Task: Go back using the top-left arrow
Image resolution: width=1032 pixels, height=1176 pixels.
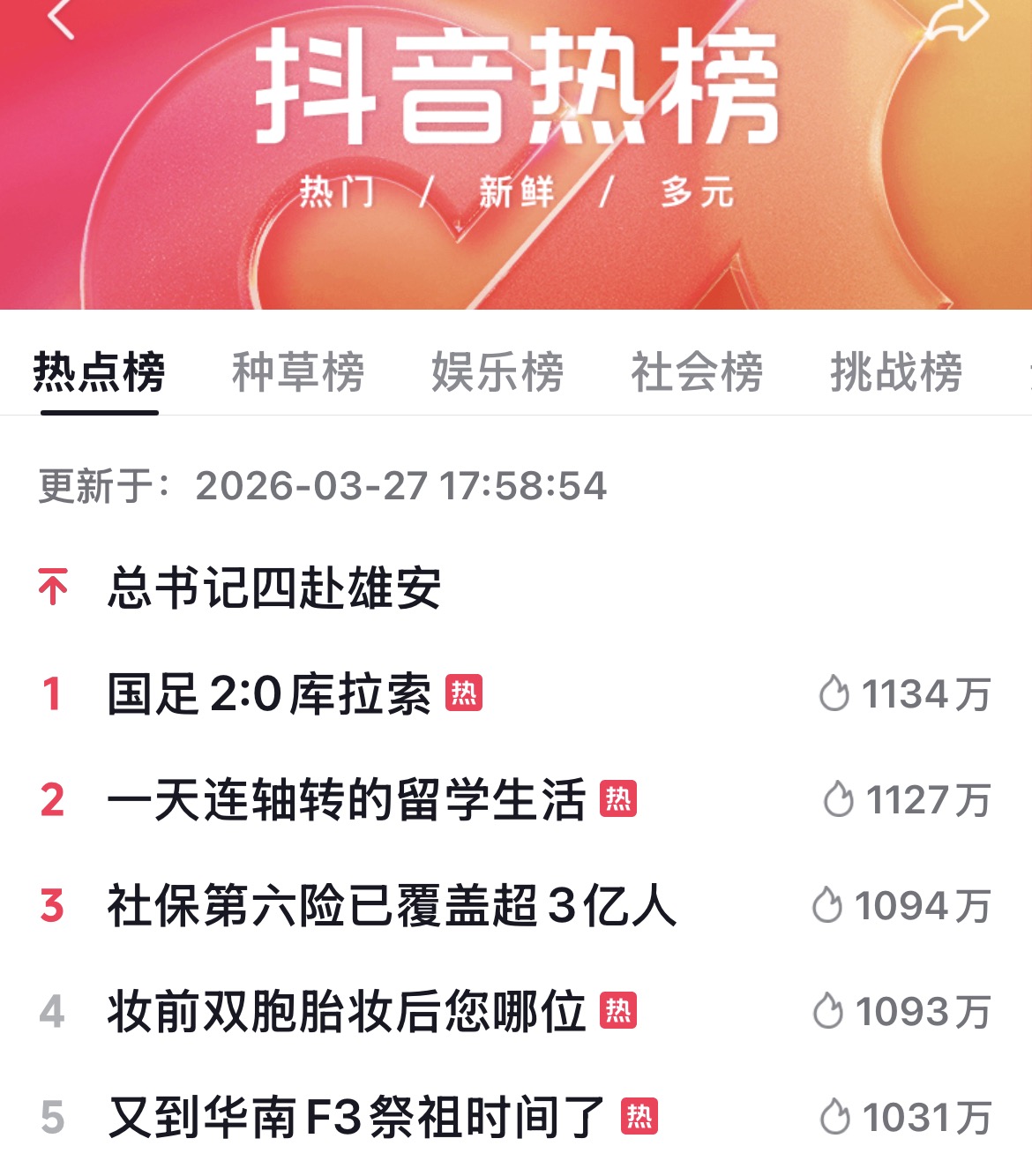Action: point(60,18)
